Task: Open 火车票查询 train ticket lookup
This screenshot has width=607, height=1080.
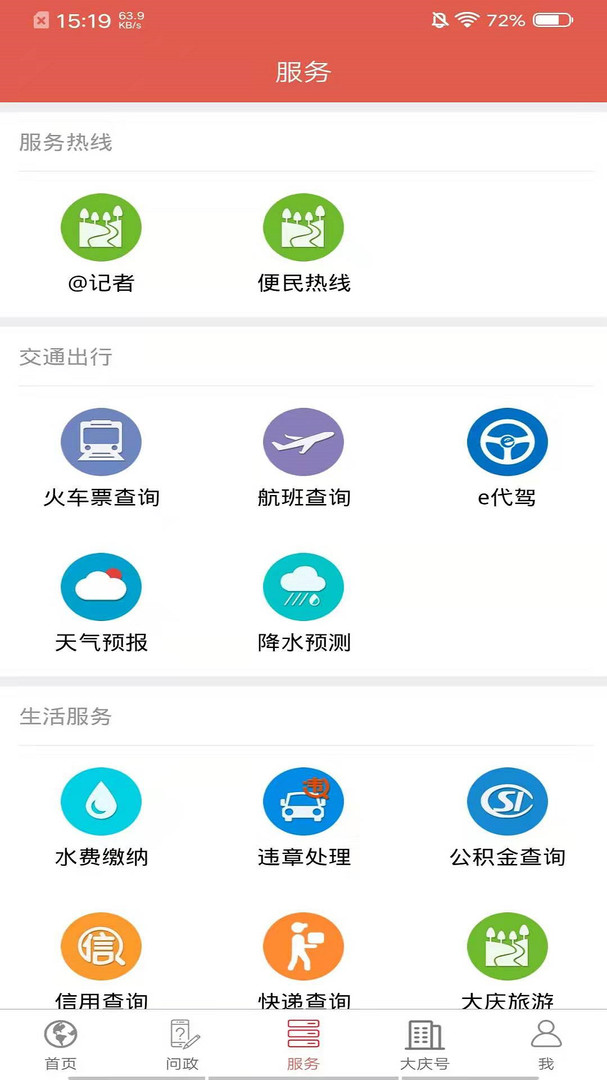Action: (101, 442)
